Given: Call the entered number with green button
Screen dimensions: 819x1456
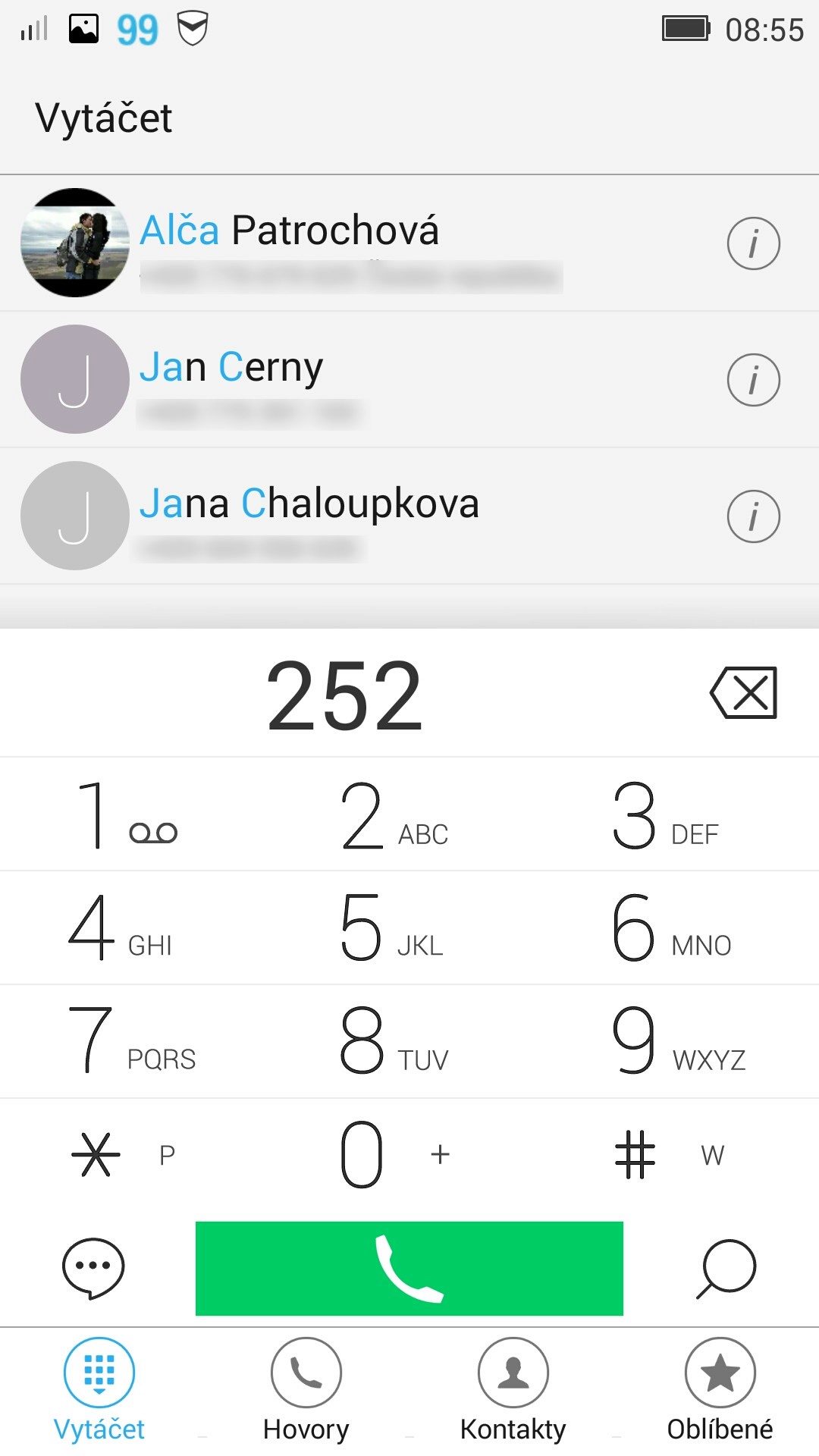Looking at the screenshot, I should click(409, 1268).
